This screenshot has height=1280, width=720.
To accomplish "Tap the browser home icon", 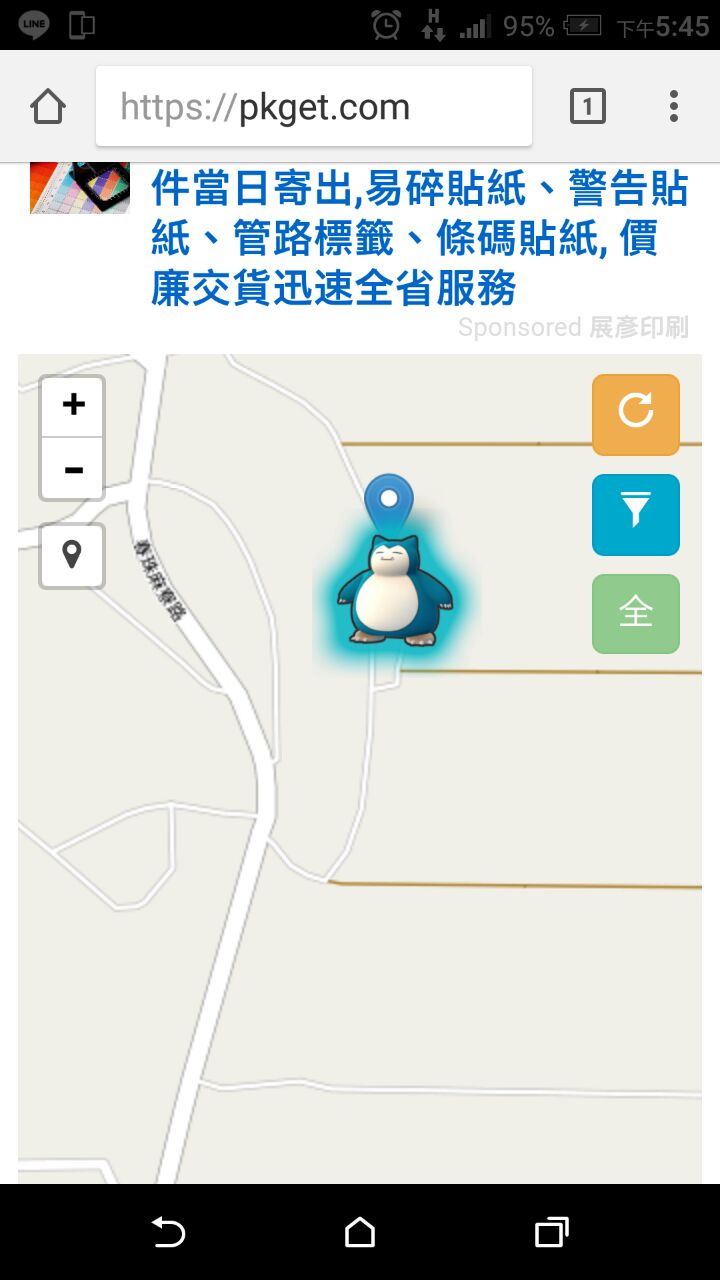I will coord(48,106).
